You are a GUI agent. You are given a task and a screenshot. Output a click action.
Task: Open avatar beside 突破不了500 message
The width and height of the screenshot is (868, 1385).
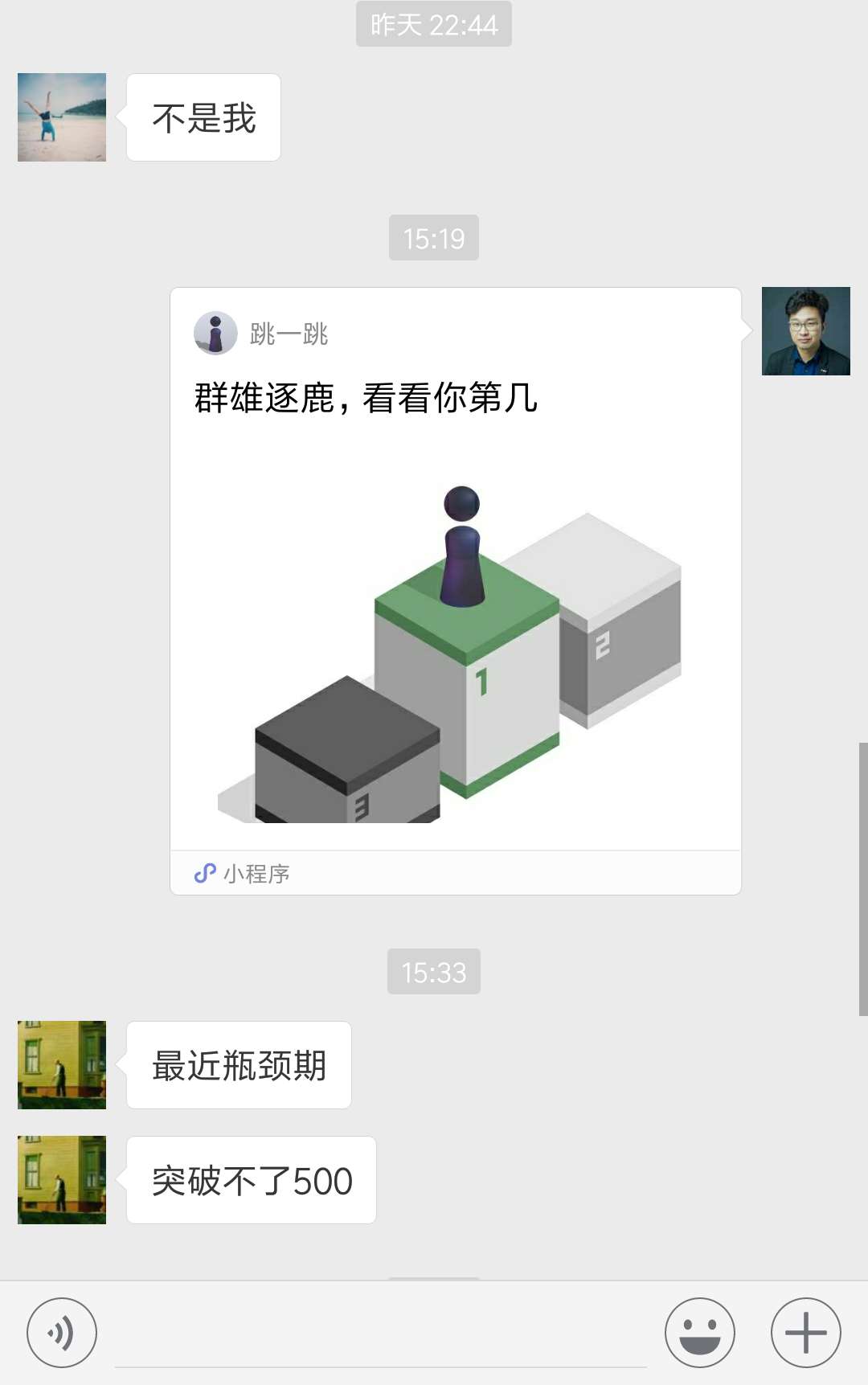[x=62, y=1180]
